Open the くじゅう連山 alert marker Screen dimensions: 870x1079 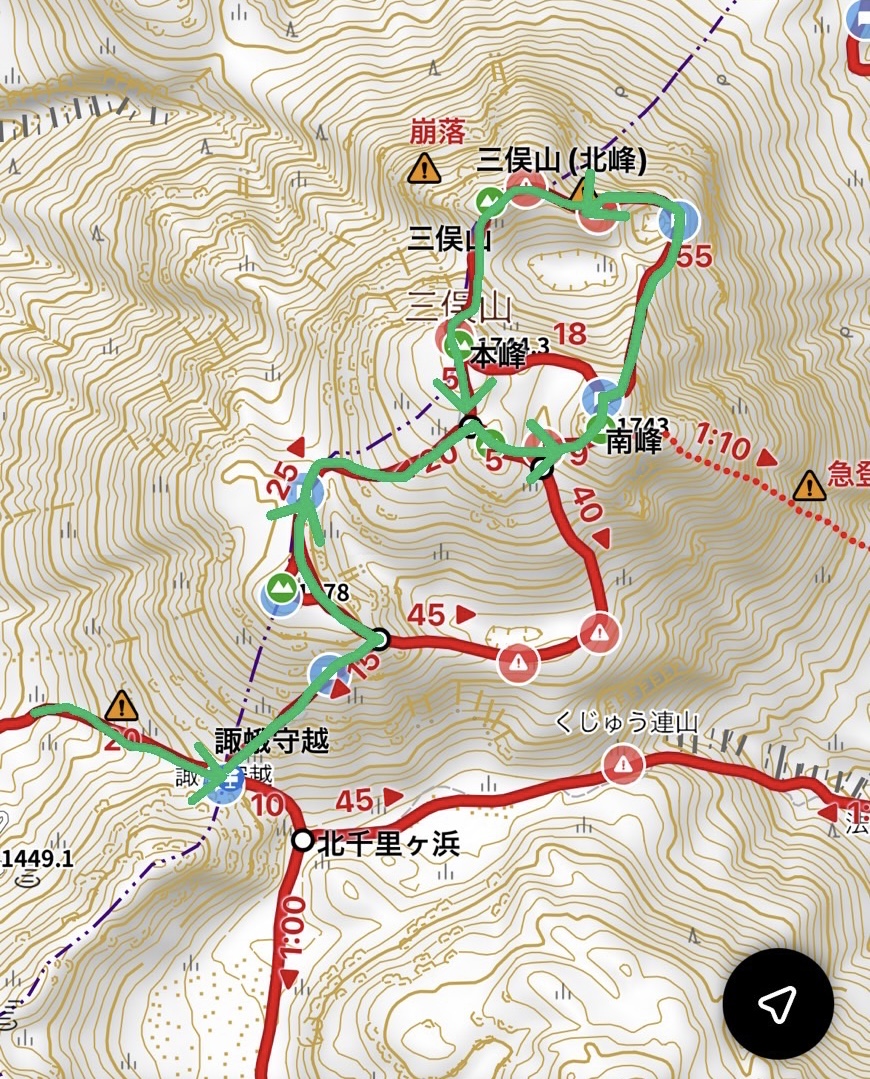click(x=624, y=765)
